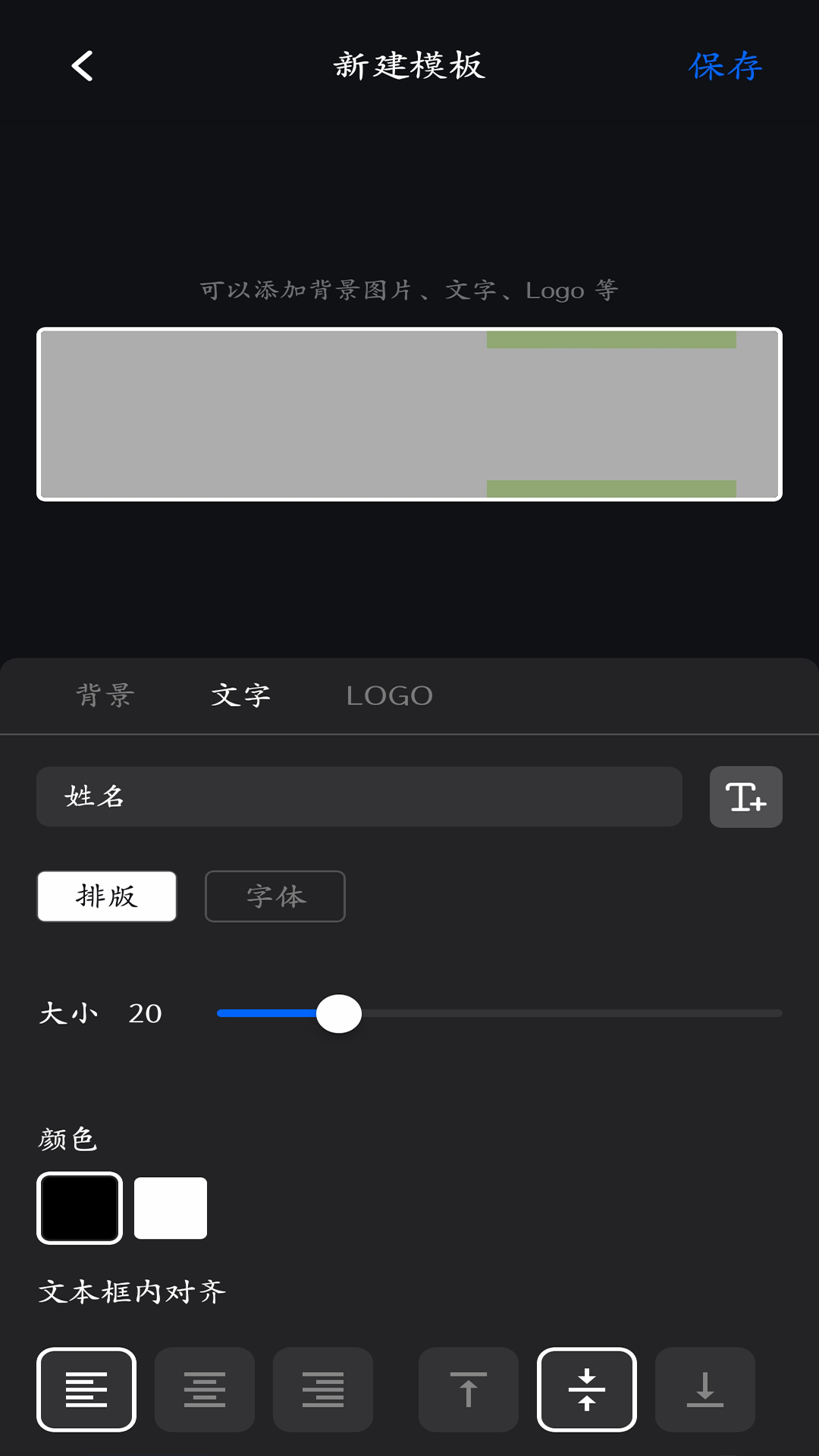Image resolution: width=819 pixels, height=1456 pixels.
Task: Navigate back using the arrow icon
Action: tap(82, 67)
